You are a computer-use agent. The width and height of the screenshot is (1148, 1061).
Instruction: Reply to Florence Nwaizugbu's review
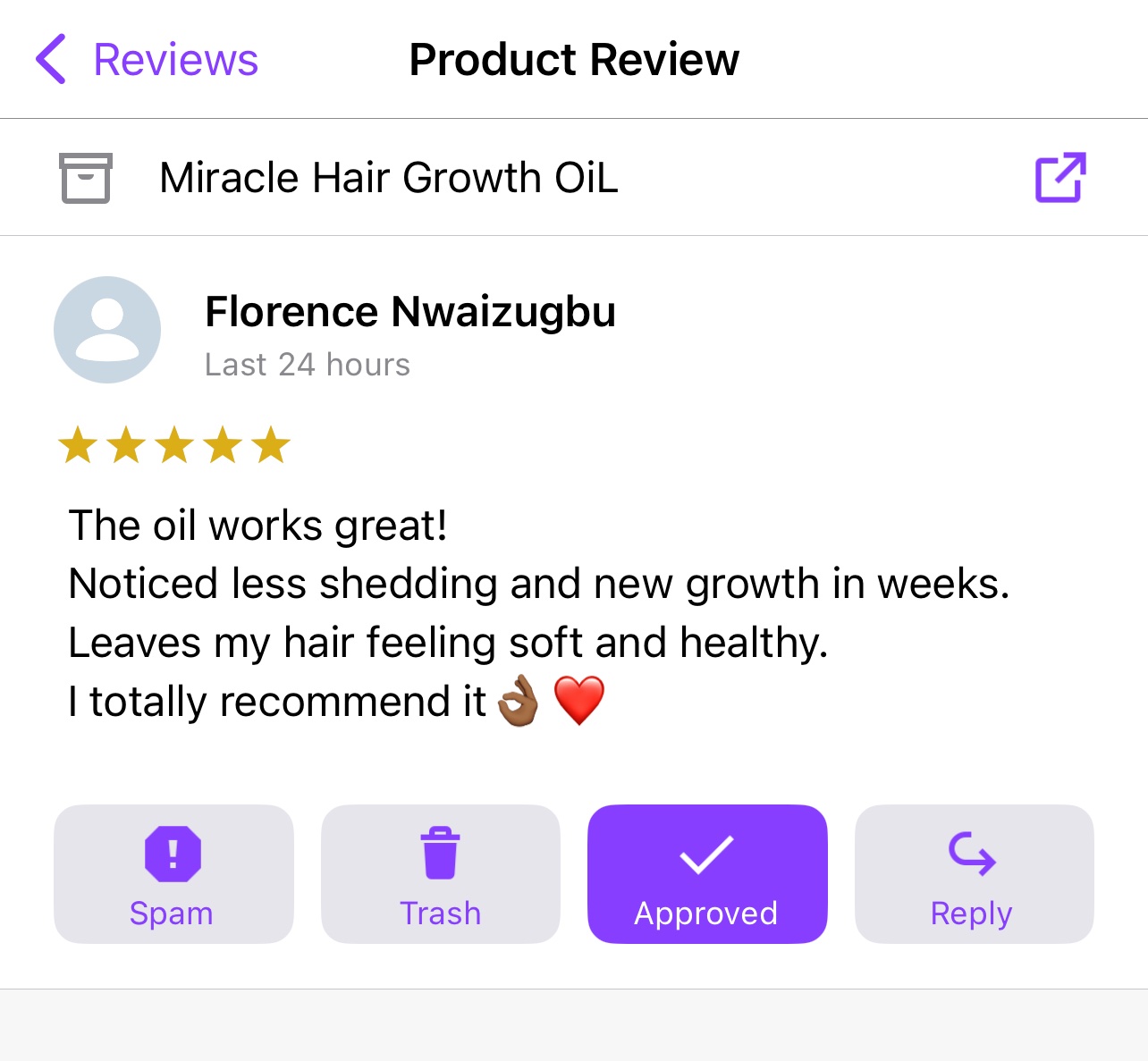[x=973, y=874]
